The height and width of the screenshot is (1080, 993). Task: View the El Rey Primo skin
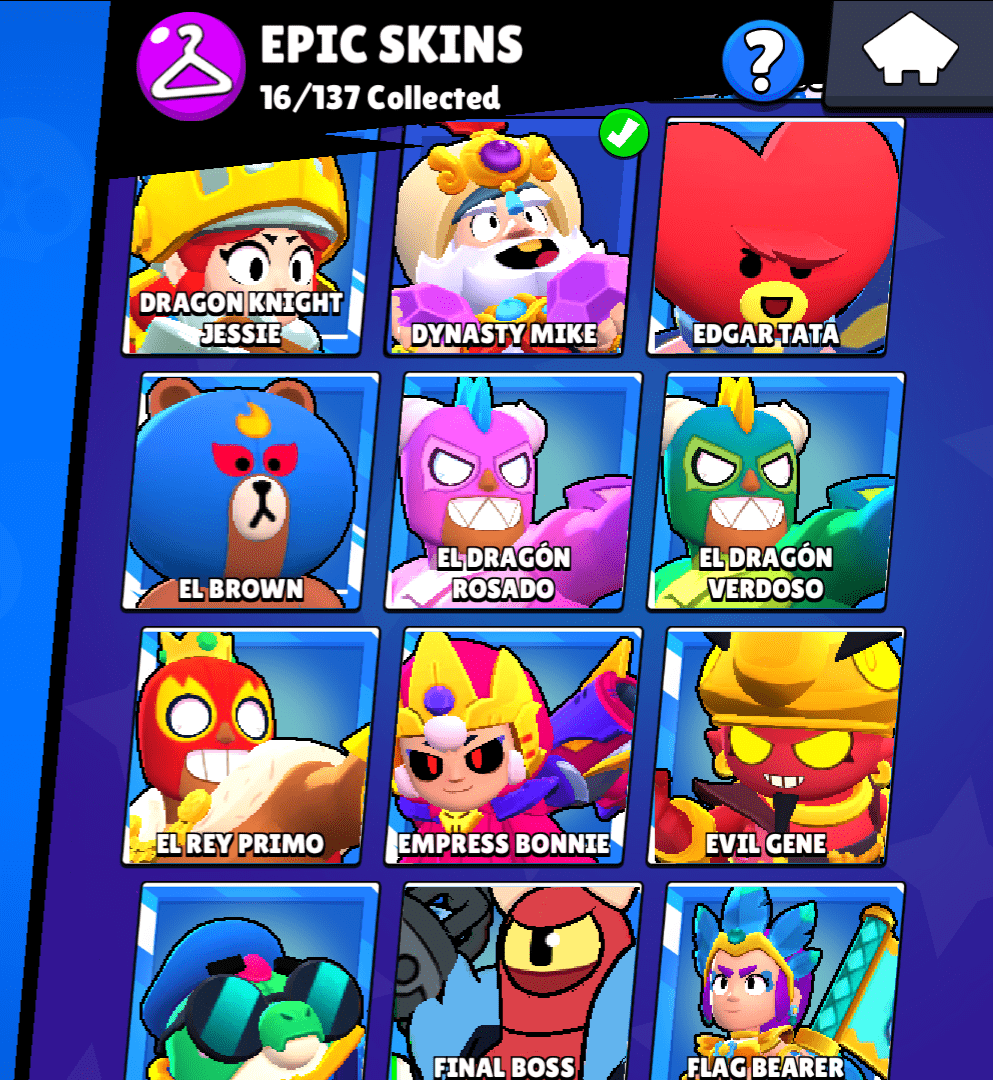click(250, 747)
